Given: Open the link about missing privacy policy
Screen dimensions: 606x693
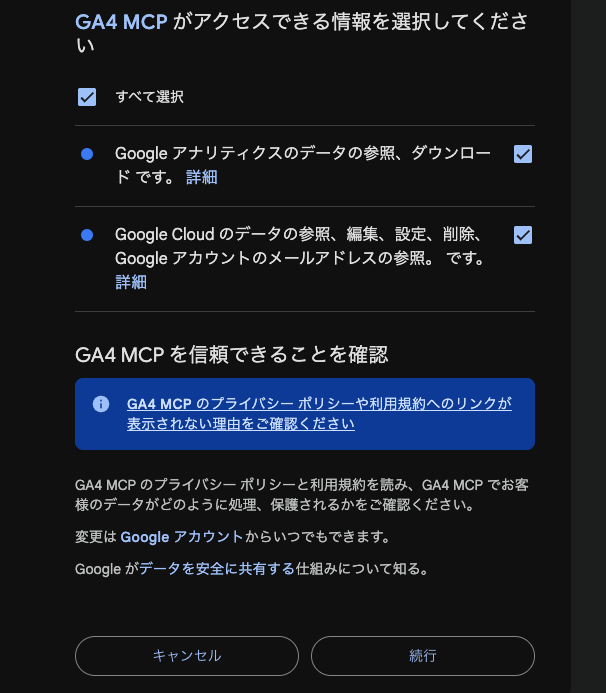Looking at the screenshot, I should (x=318, y=413).
